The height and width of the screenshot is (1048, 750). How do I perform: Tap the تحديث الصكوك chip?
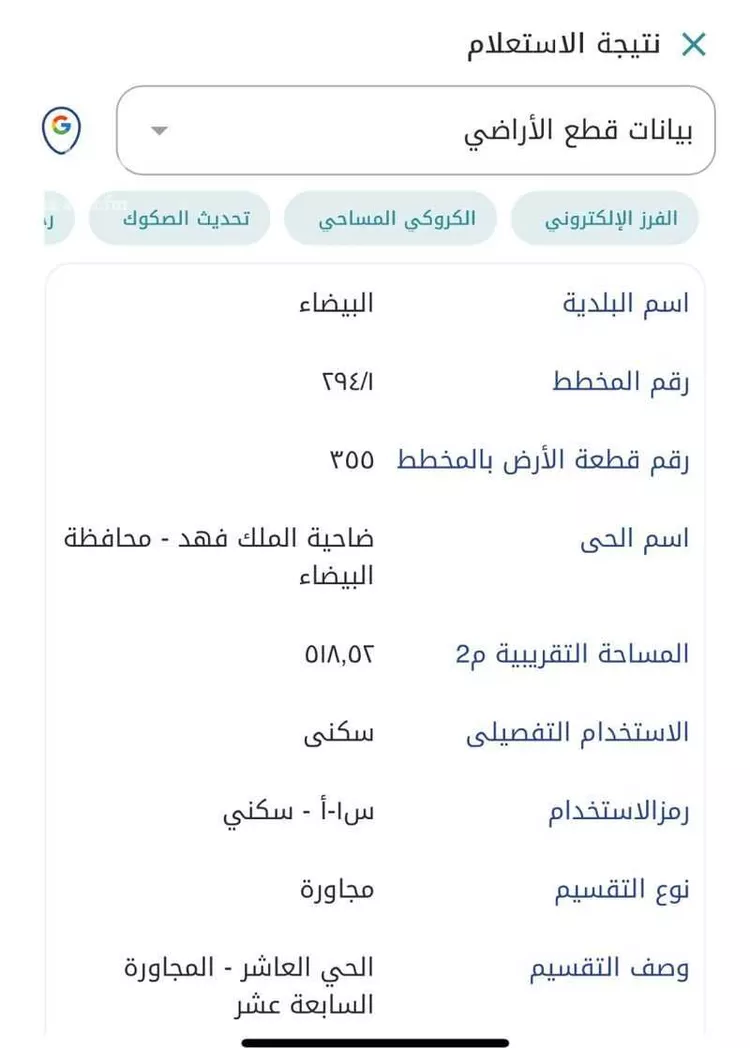pos(179,218)
